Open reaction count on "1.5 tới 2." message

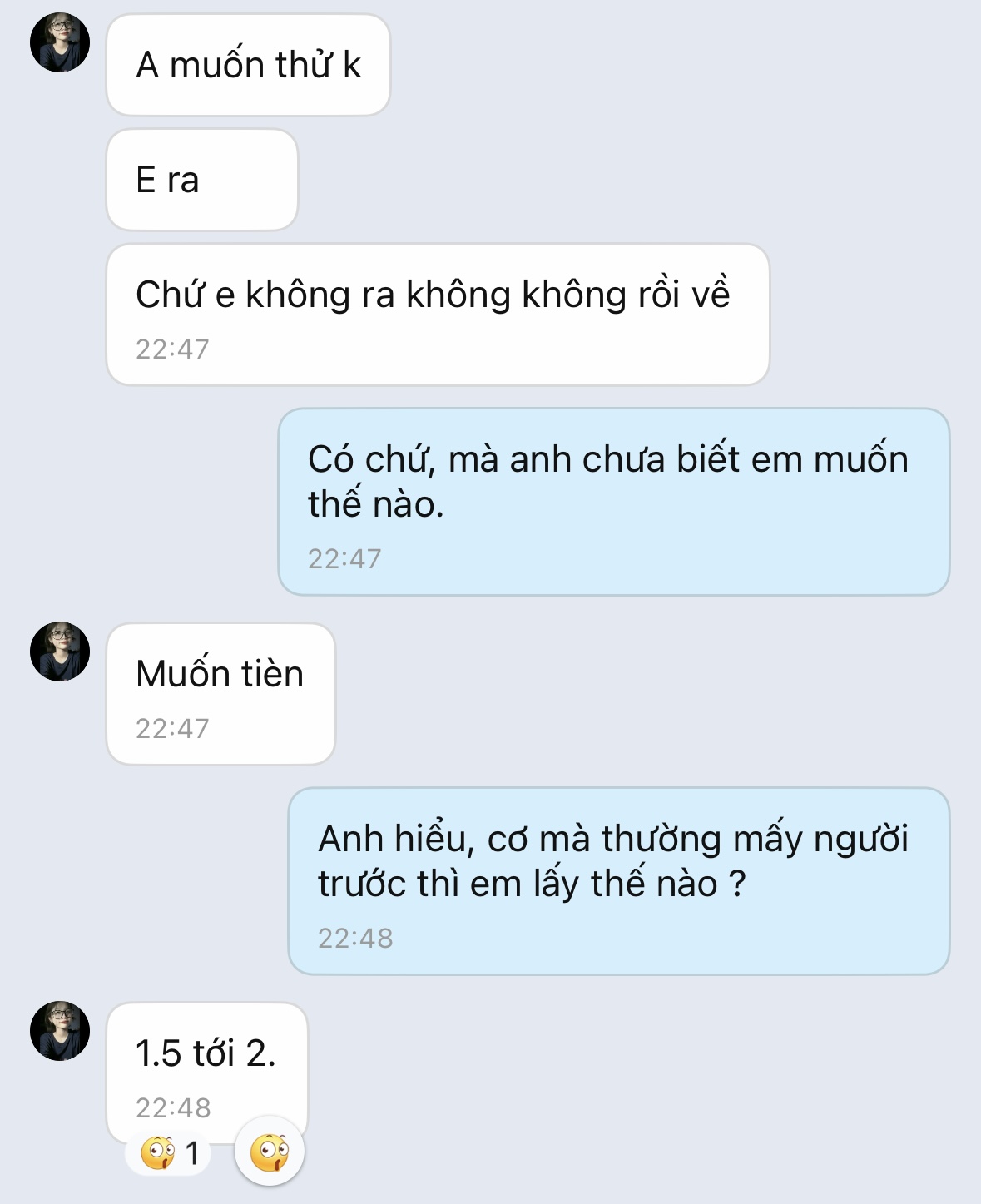[x=169, y=1153]
